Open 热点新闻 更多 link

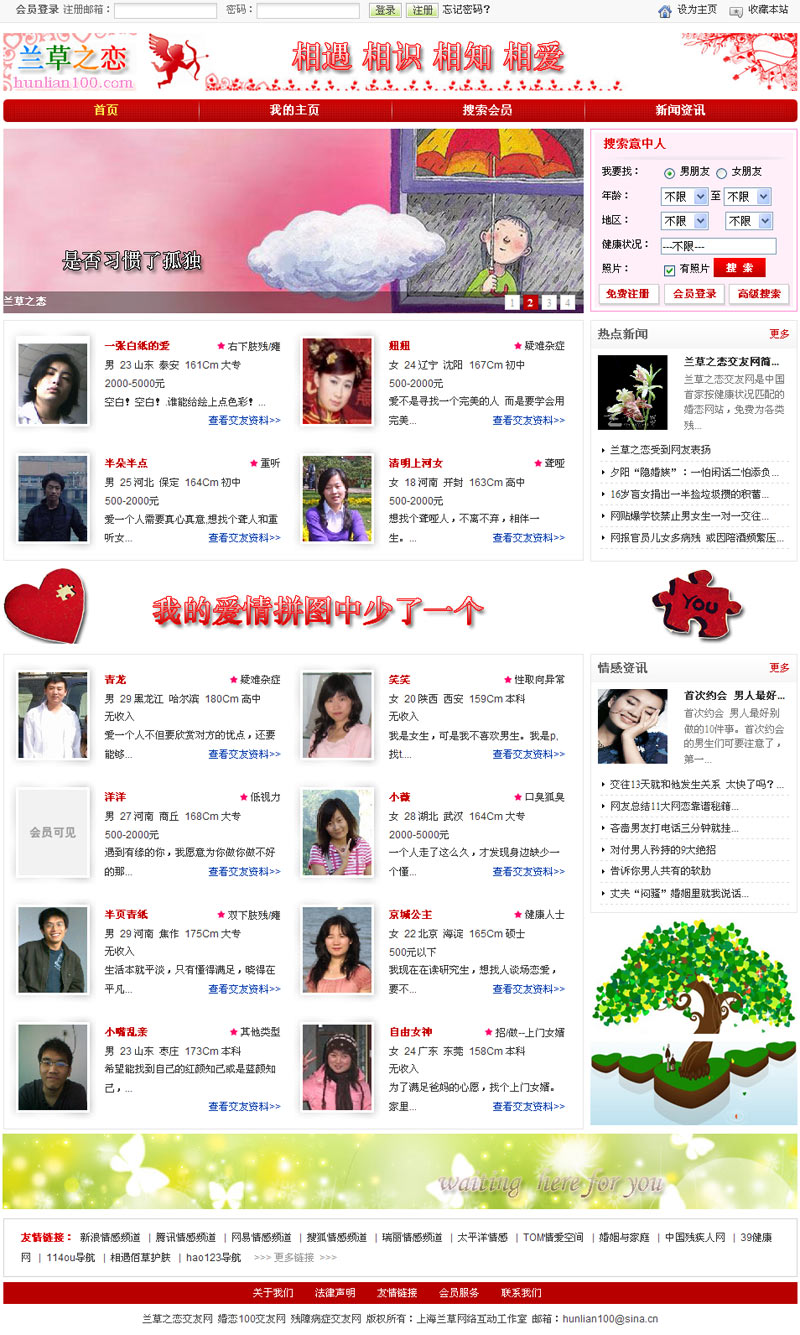779,334
